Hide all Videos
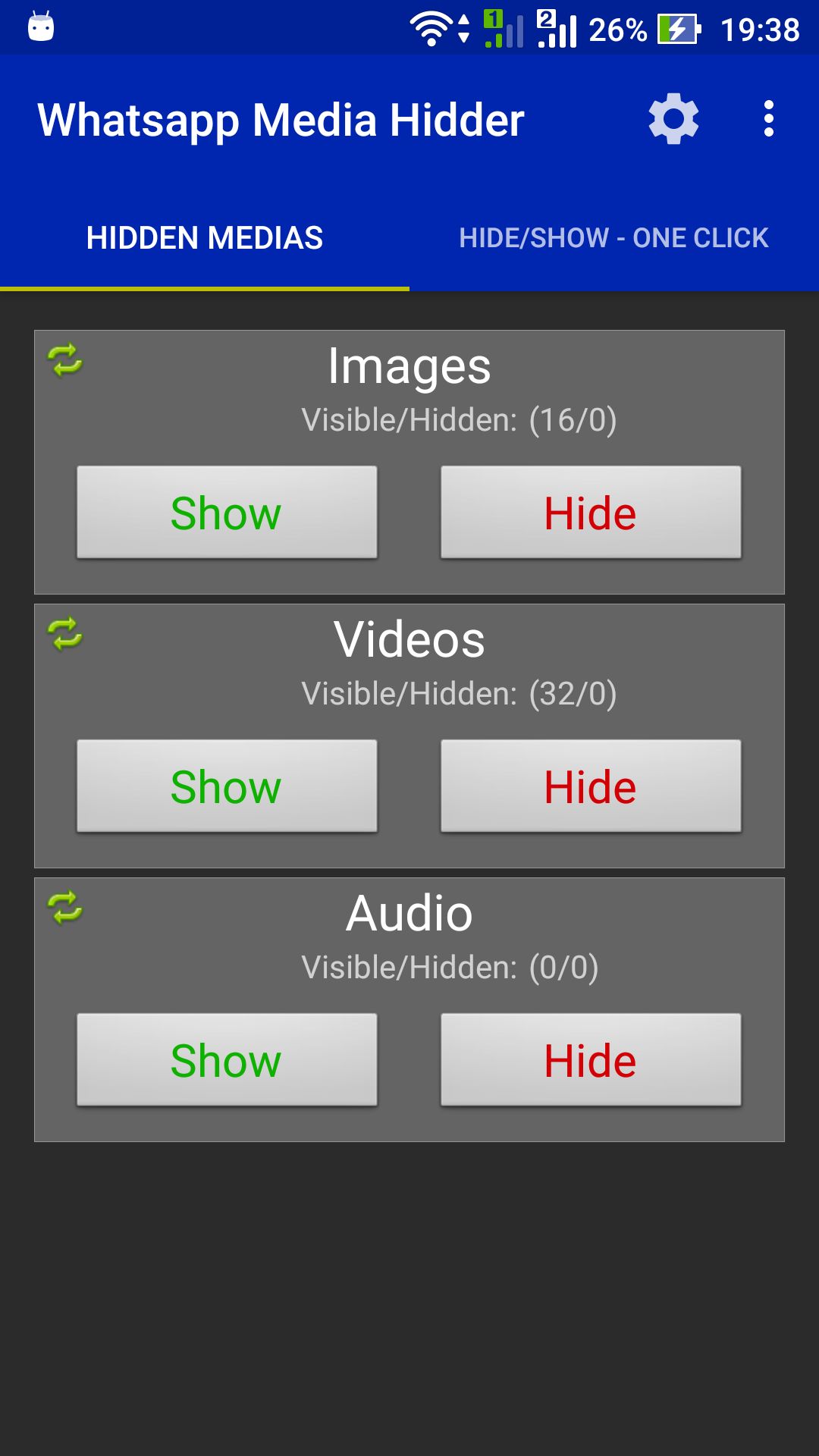 coord(591,786)
